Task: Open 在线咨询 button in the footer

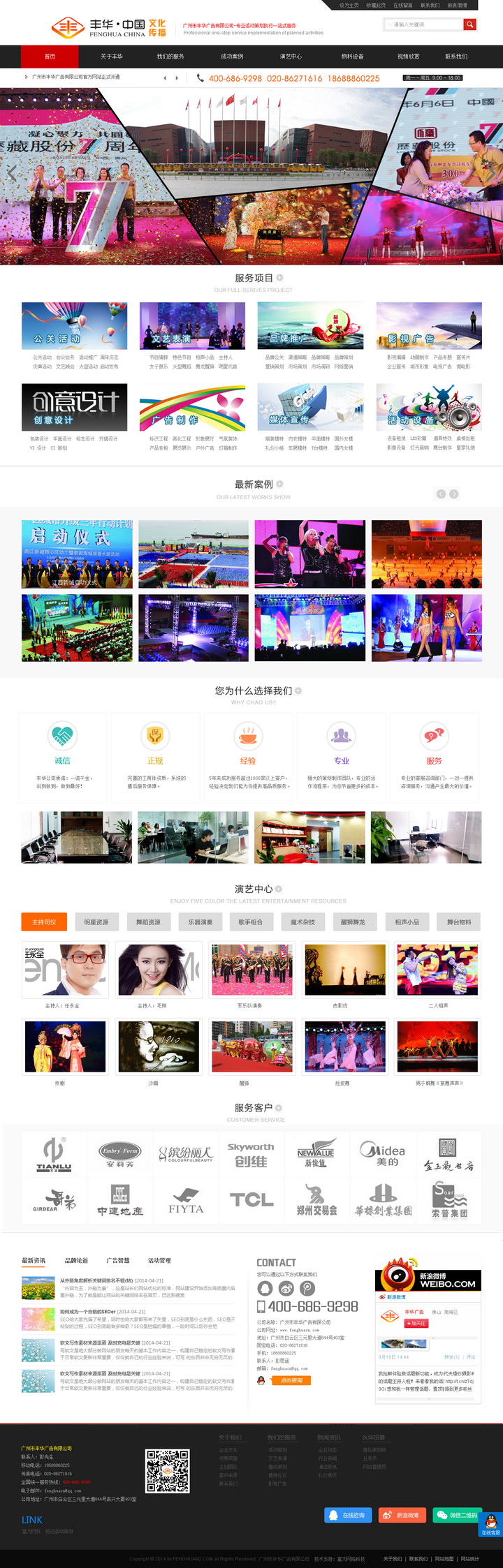Action: pos(347,1515)
